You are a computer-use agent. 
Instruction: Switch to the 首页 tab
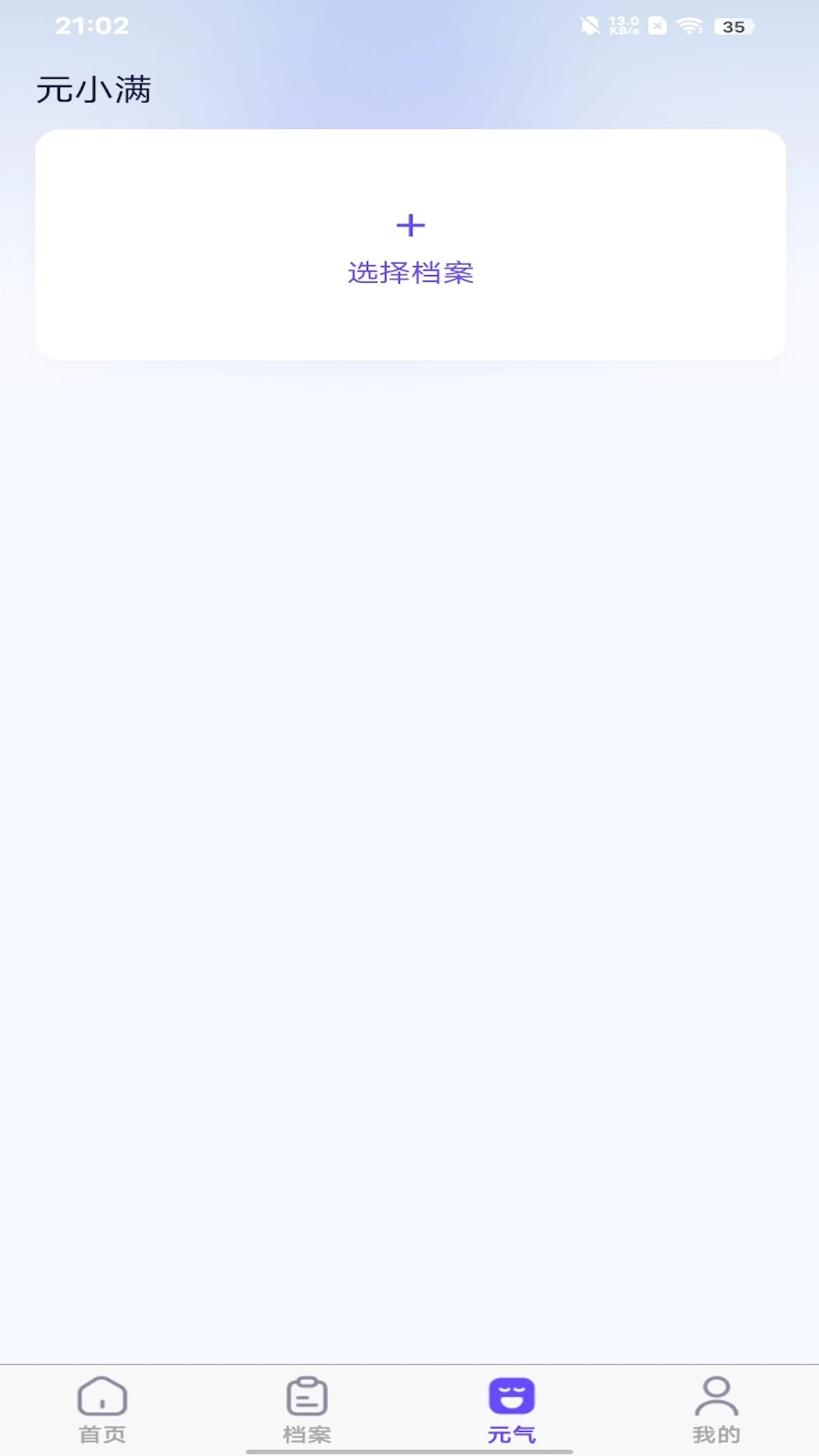click(102, 1410)
